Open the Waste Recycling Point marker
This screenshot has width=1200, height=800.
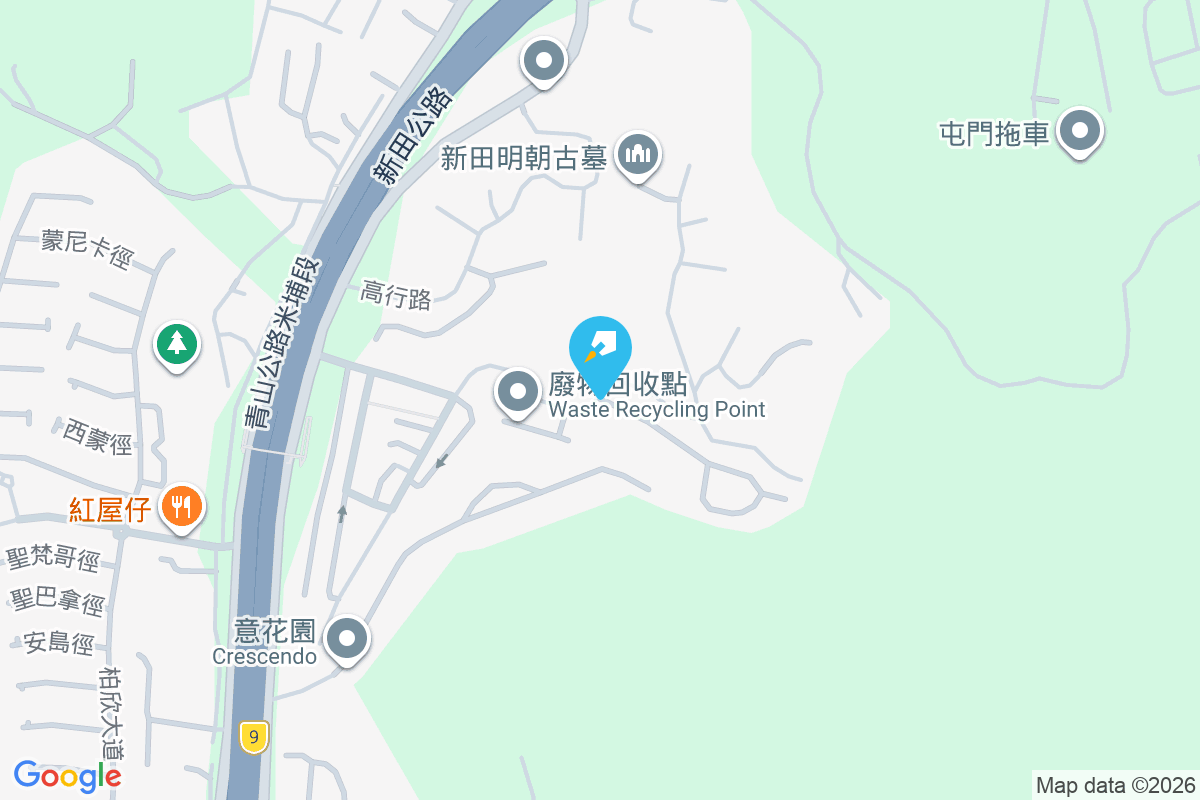tap(518, 392)
